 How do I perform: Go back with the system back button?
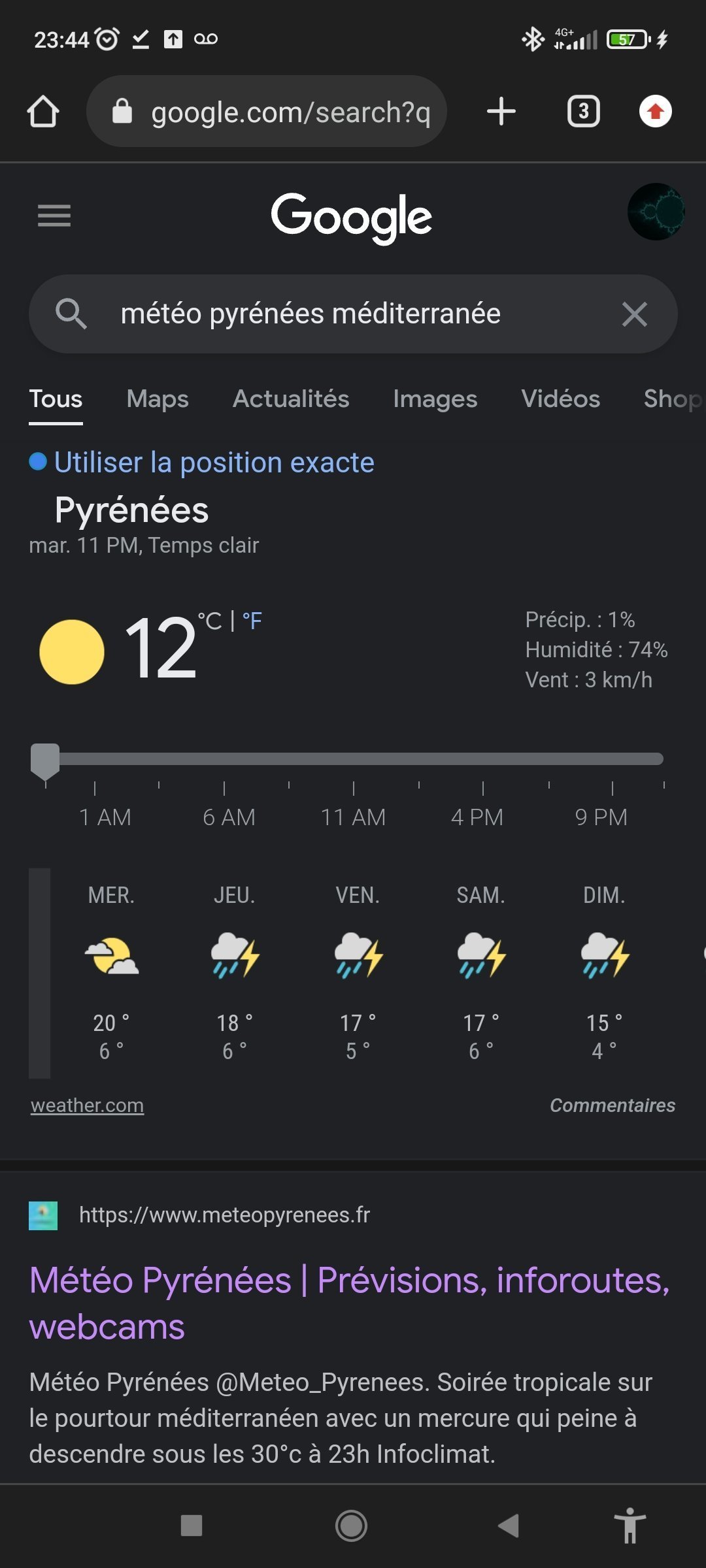click(509, 1526)
